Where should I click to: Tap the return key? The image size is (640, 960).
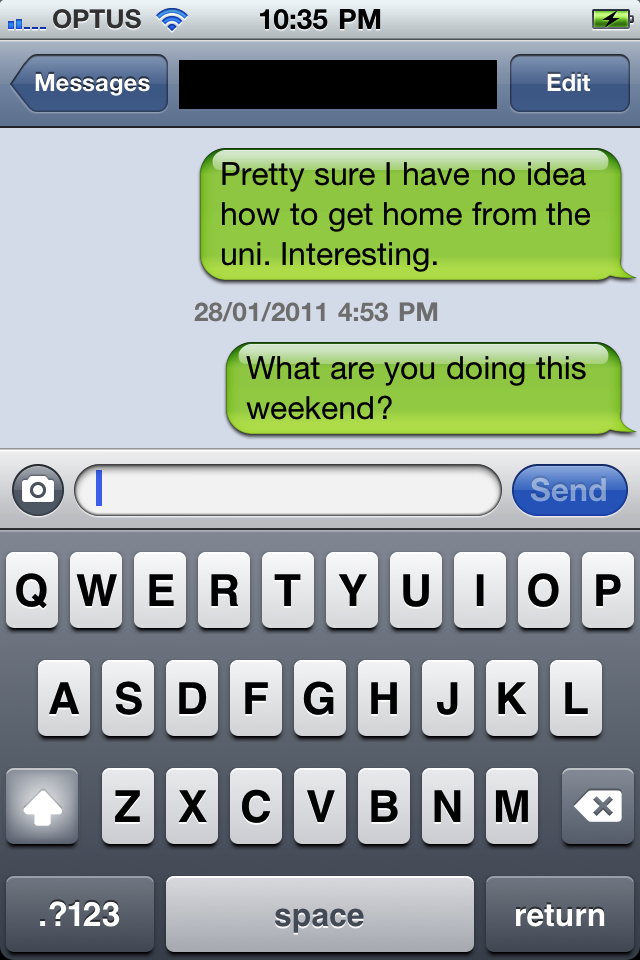(x=559, y=914)
